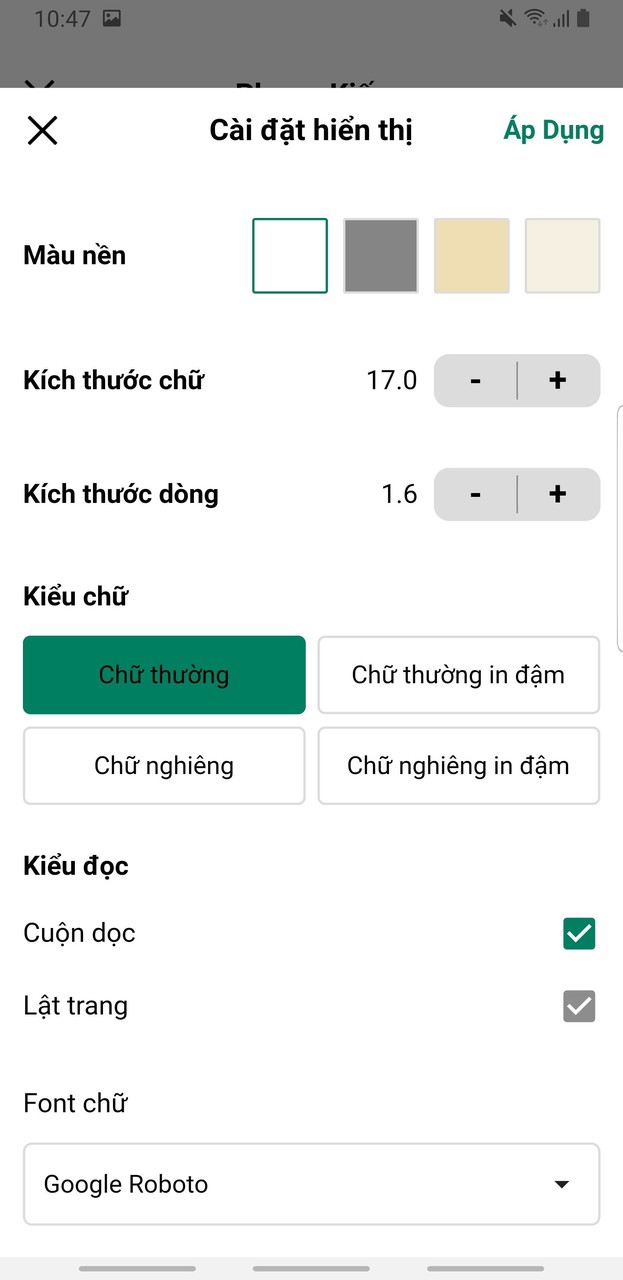Viewport: 623px width, 1280px height.
Task: Choose the yellow-beige background color
Action: tap(472, 256)
